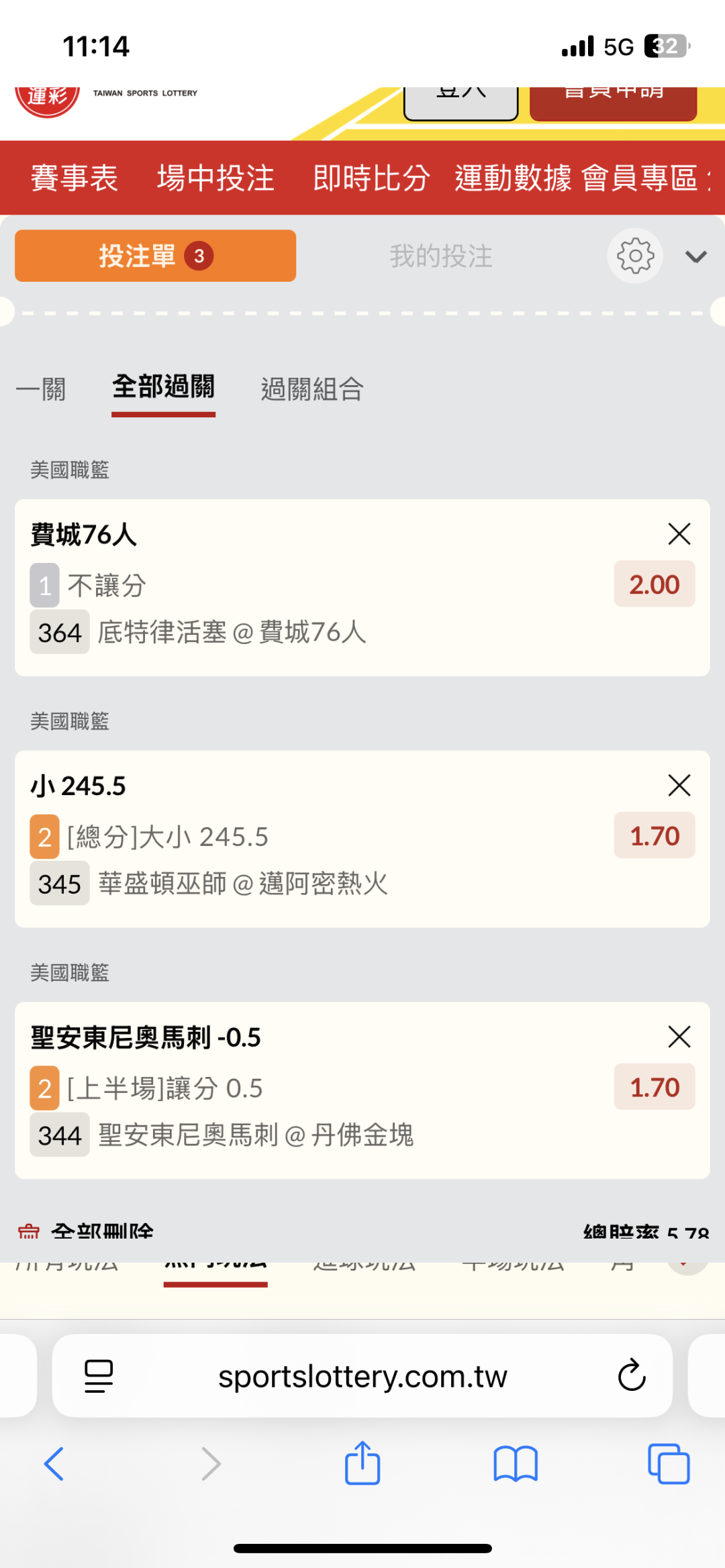Remove the 小 245.5 selection
This screenshot has height=1568, width=725.
click(679, 785)
